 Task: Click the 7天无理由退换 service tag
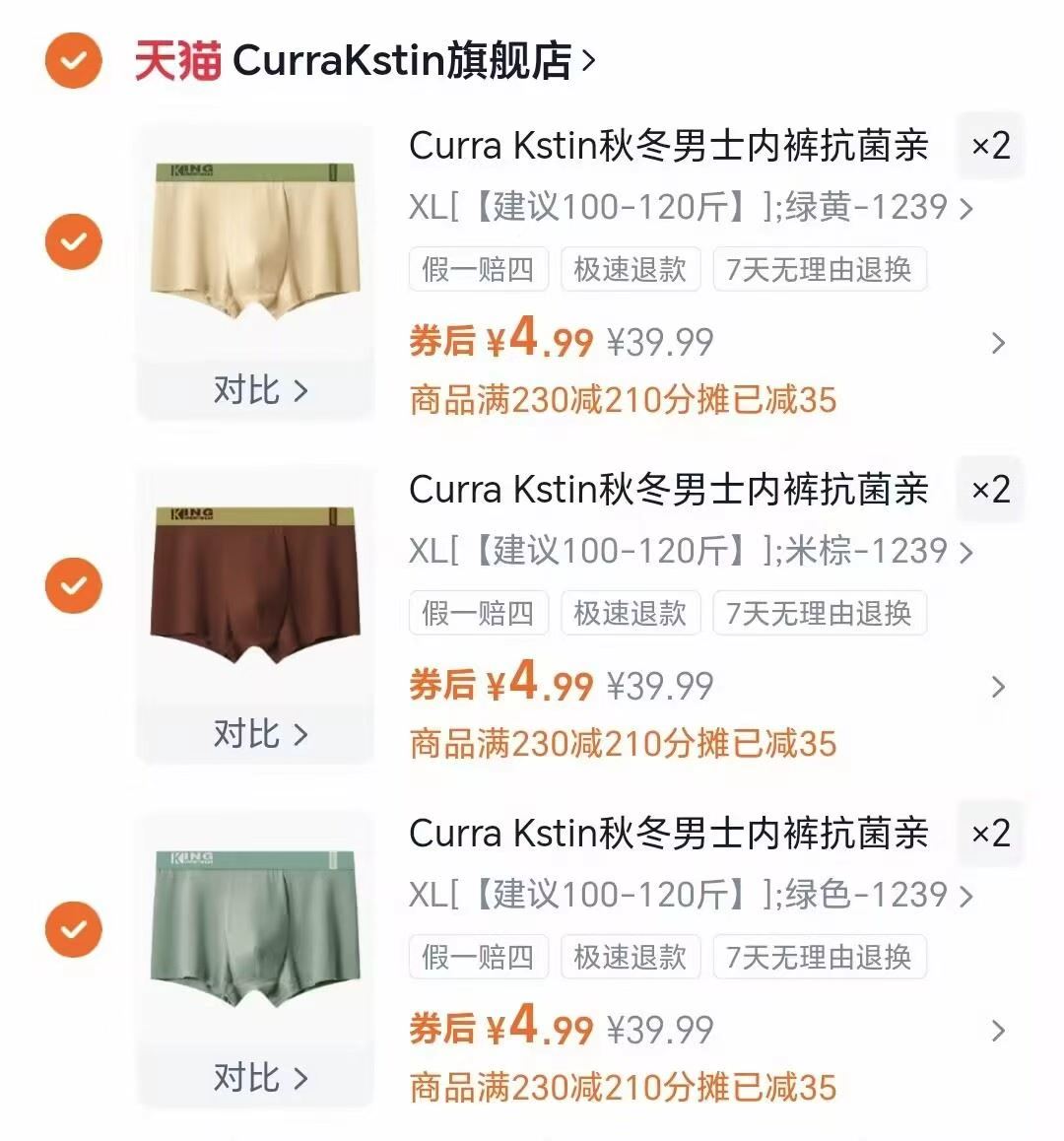pos(821,269)
